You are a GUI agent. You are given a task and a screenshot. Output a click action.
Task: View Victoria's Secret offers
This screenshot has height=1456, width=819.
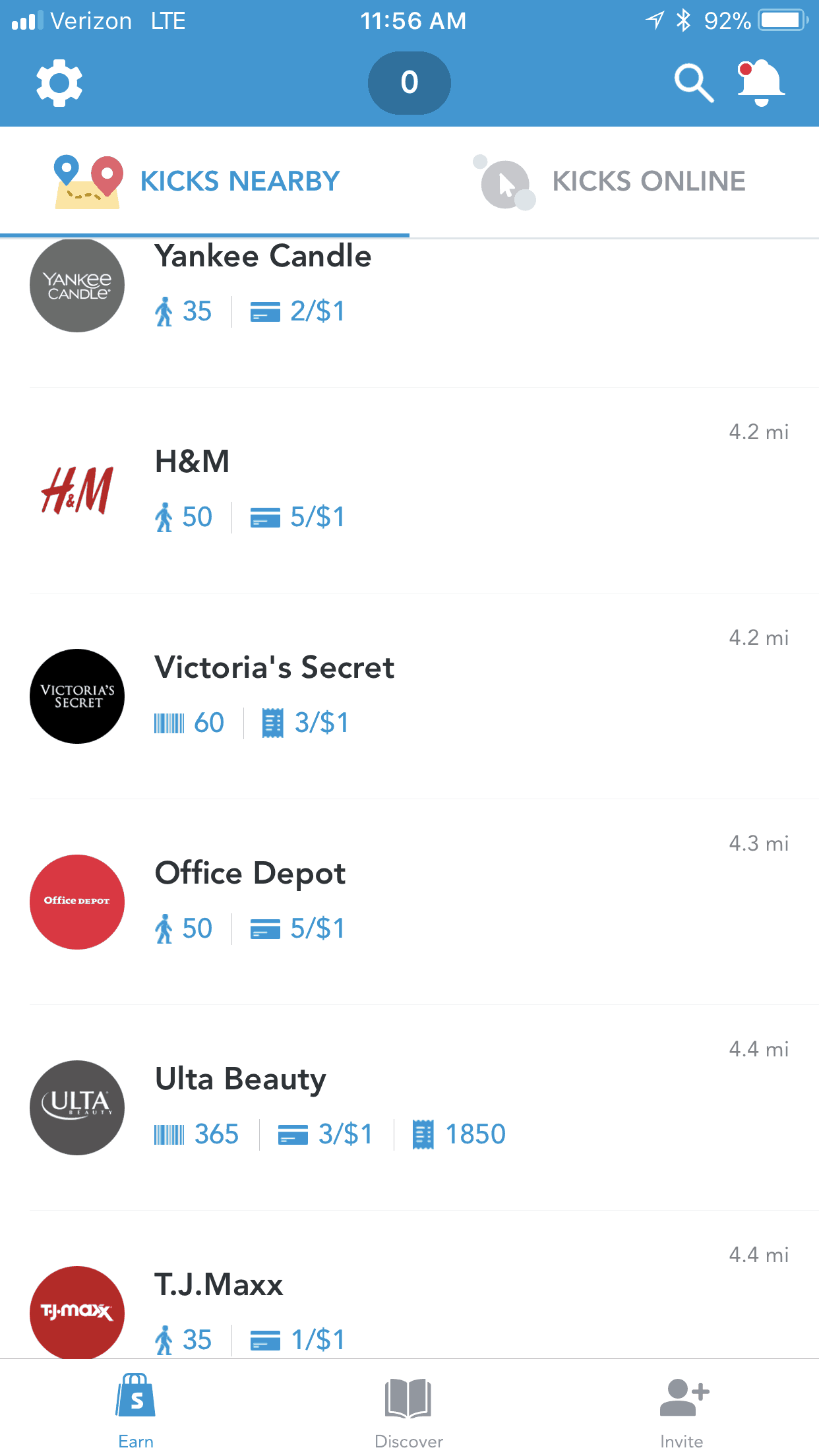click(x=409, y=696)
